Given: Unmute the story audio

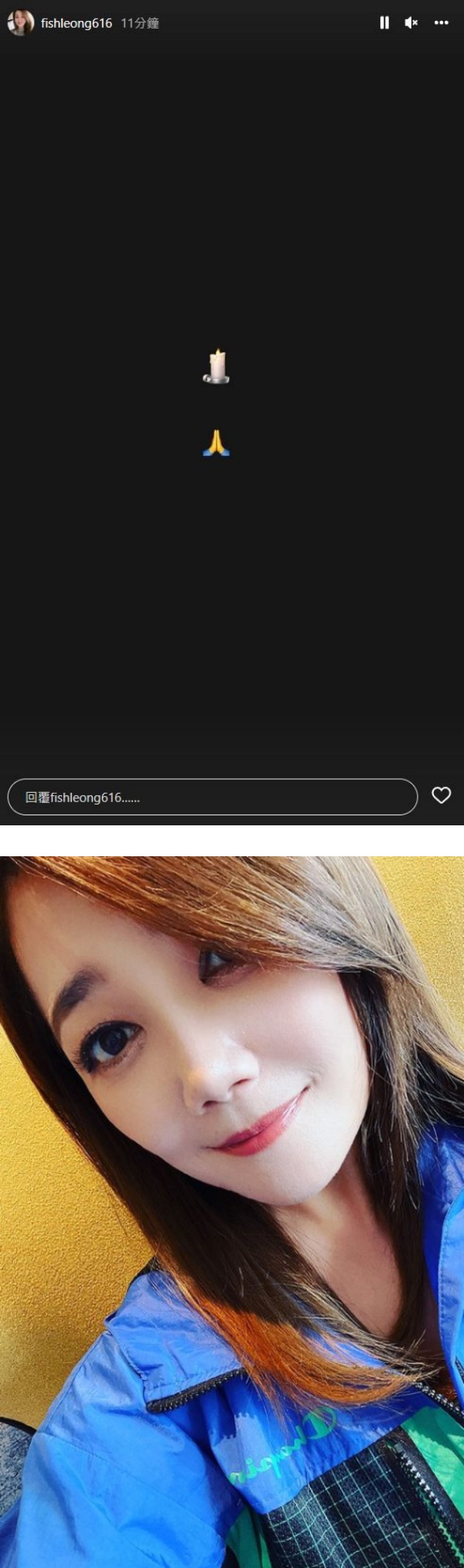Looking at the screenshot, I should click(411, 23).
